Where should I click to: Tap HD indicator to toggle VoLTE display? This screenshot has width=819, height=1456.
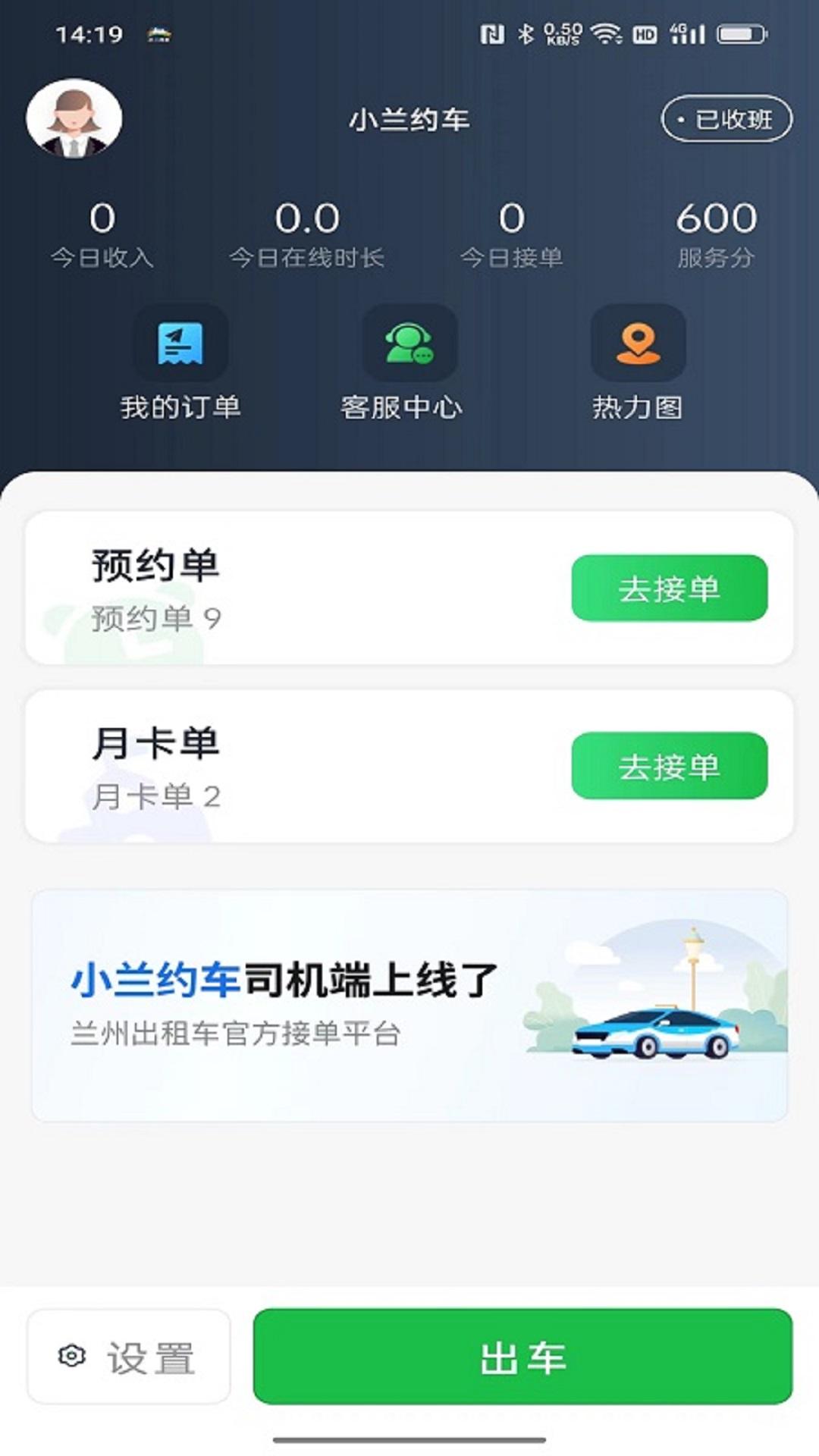(645, 35)
